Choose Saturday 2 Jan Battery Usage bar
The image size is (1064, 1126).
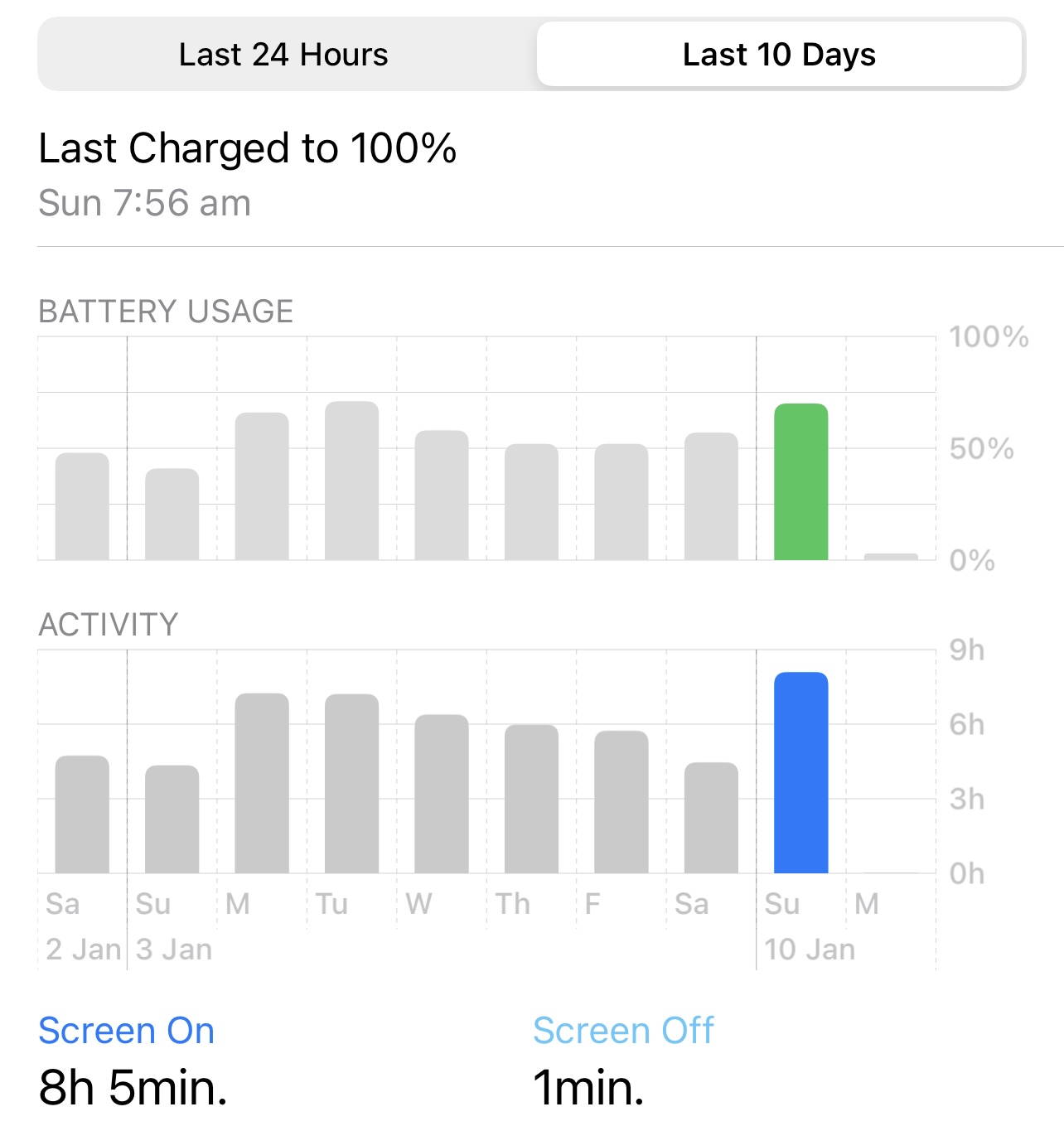coord(82,506)
